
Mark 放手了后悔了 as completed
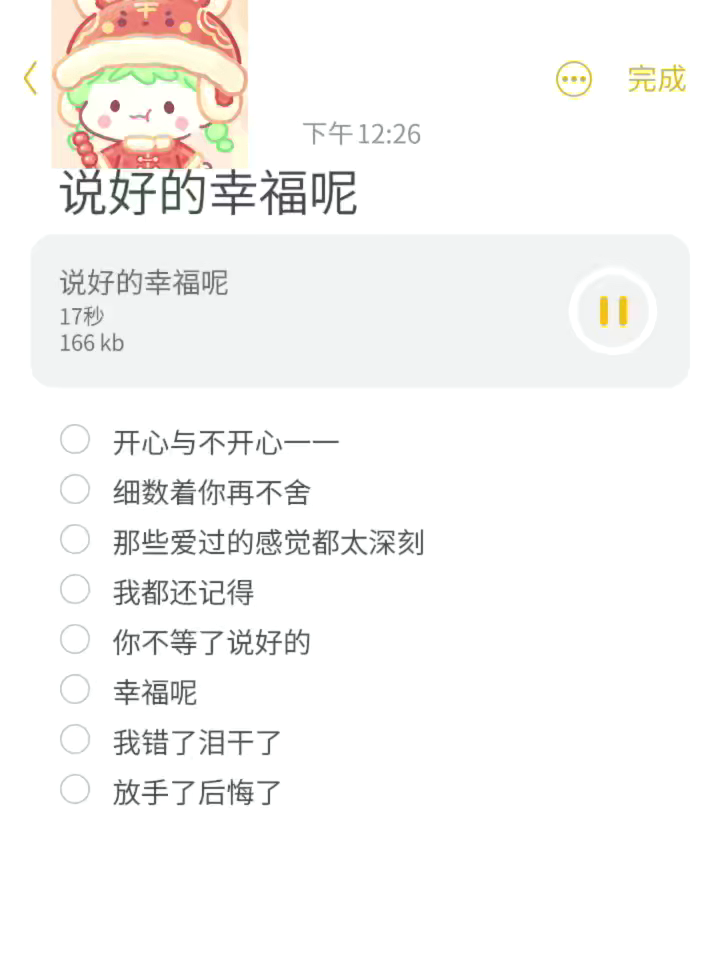tap(75, 790)
